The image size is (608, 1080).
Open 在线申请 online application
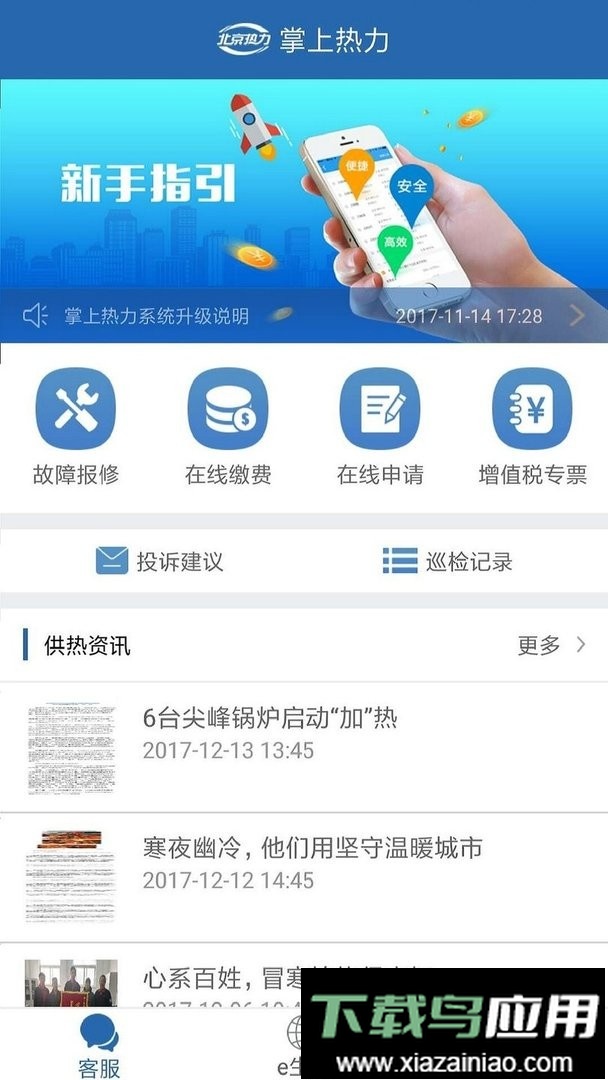coord(380,425)
